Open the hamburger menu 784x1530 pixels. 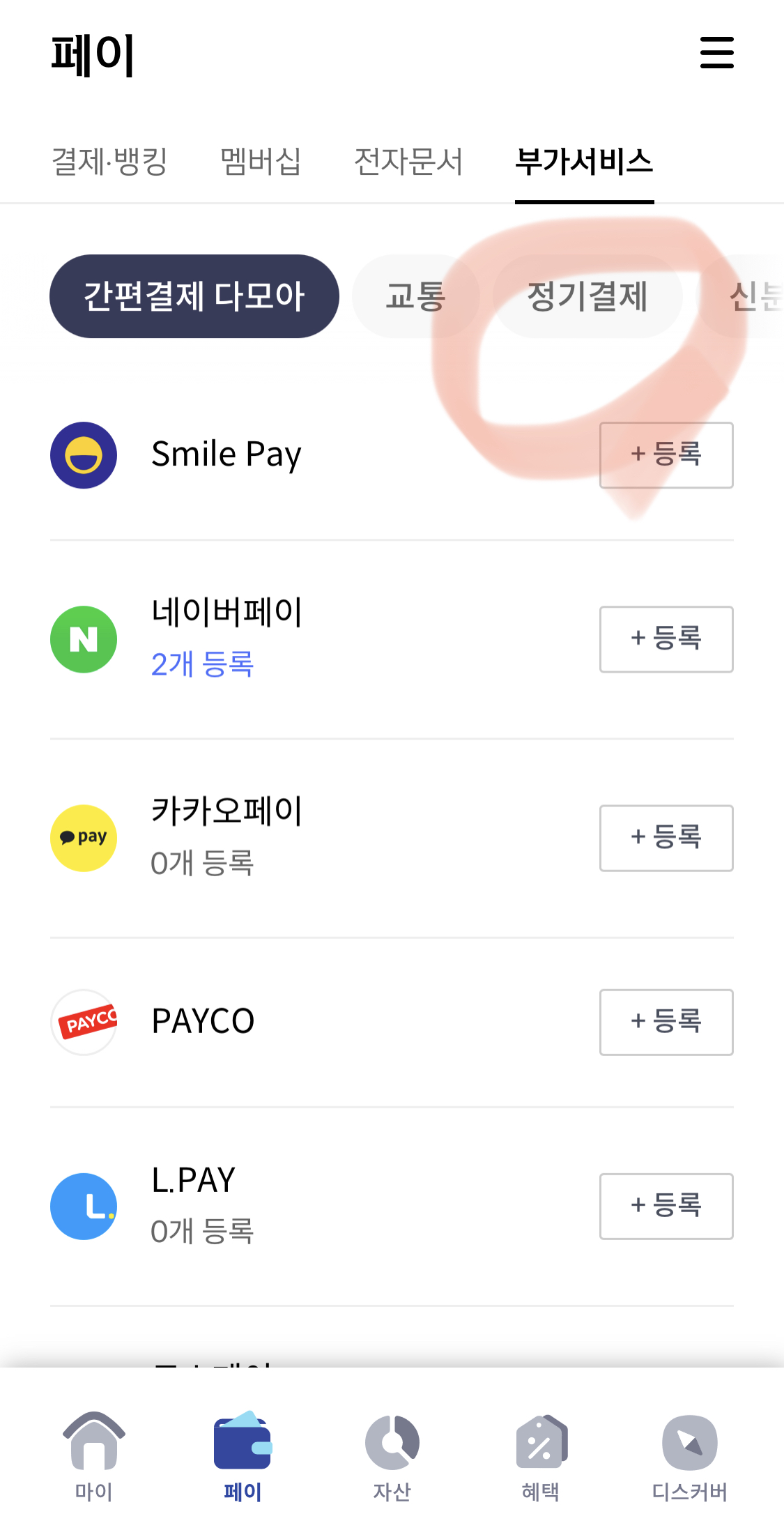pyautogui.click(x=716, y=53)
